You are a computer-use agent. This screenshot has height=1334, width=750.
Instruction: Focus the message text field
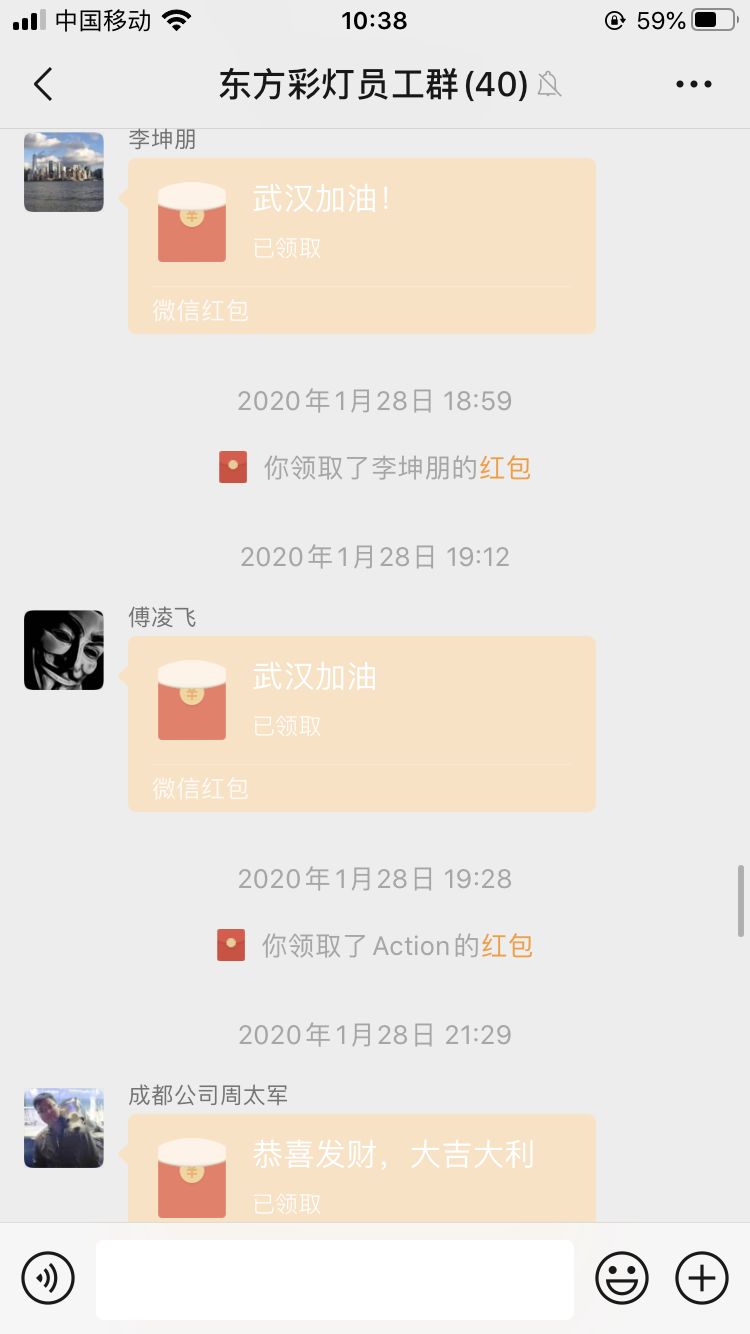coord(334,1279)
